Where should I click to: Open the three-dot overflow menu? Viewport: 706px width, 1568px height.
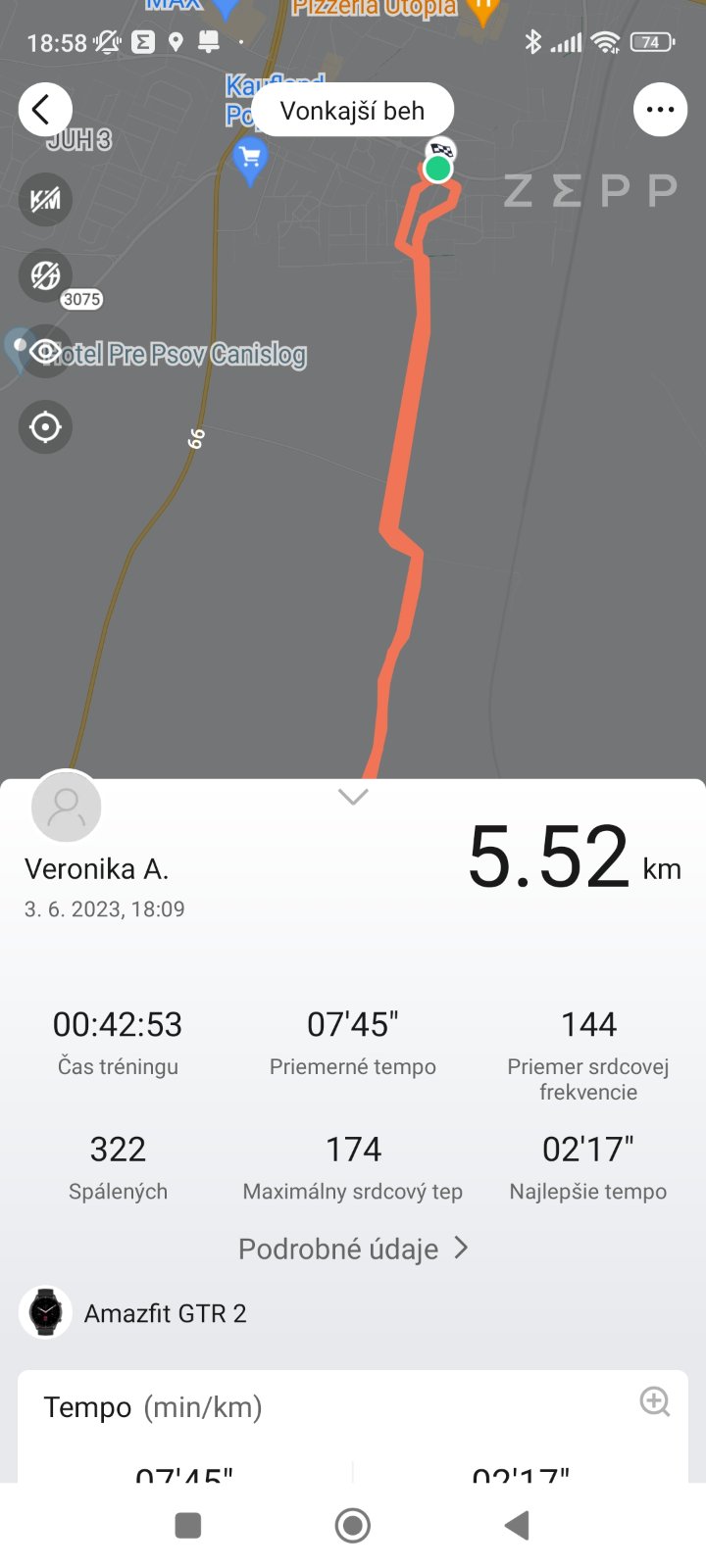click(660, 110)
